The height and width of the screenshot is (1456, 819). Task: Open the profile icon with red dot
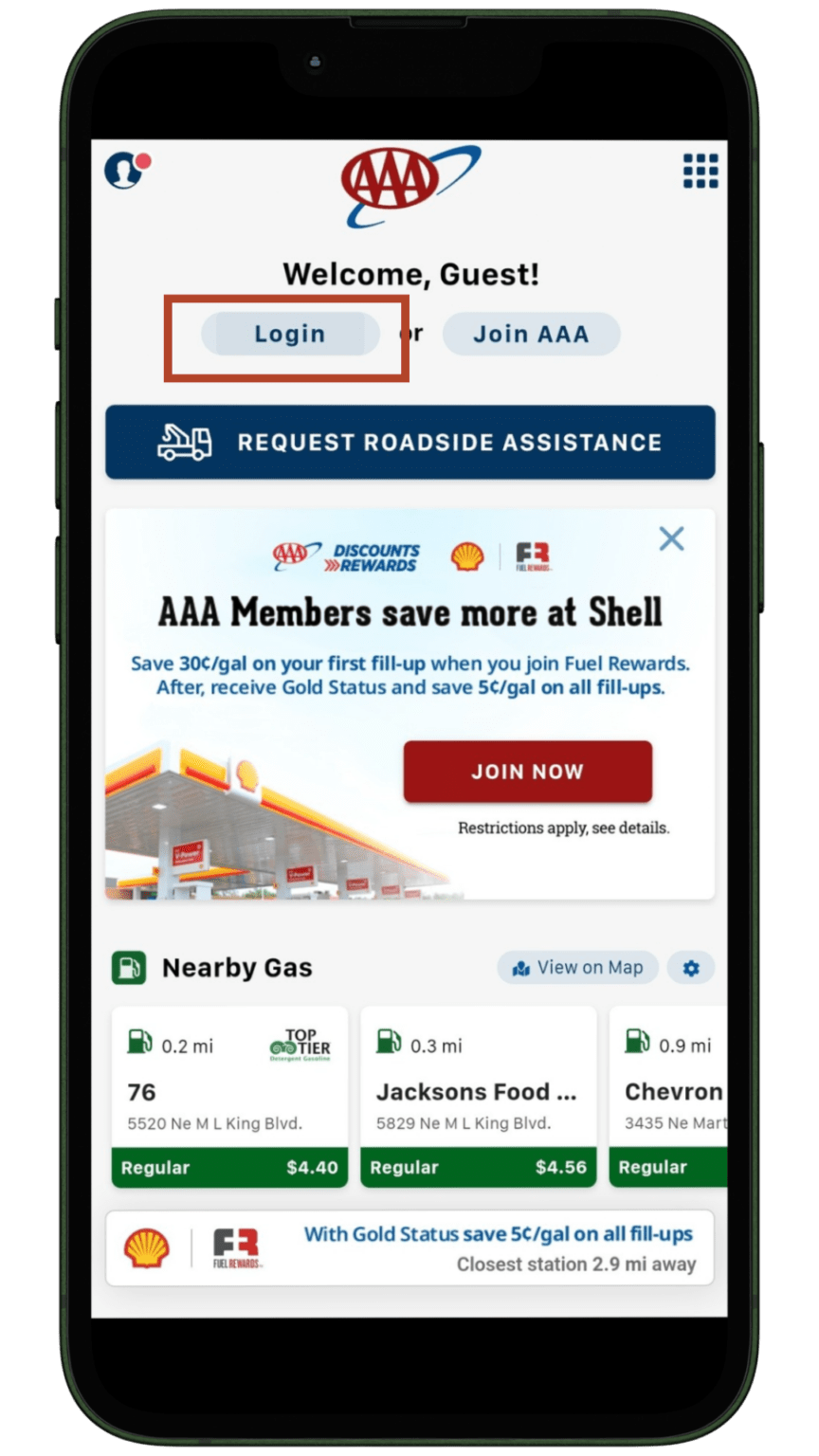pyautogui.click(x=126, y=171)
